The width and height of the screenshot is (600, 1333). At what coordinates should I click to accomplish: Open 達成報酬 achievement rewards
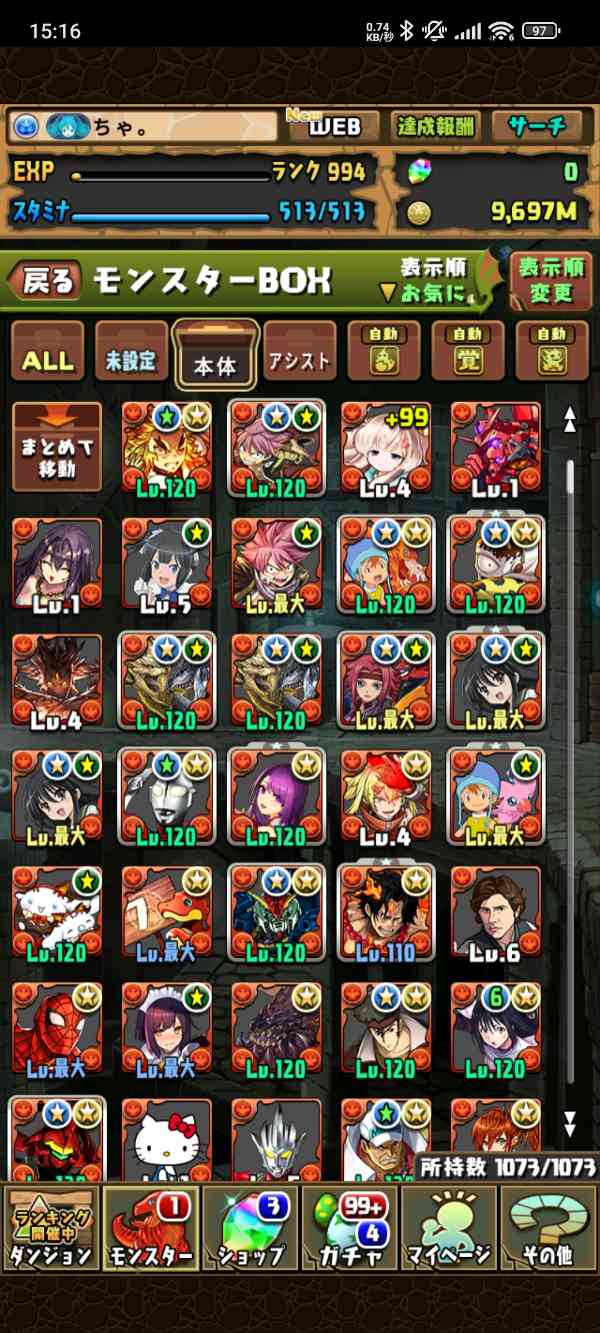point(435,127)
